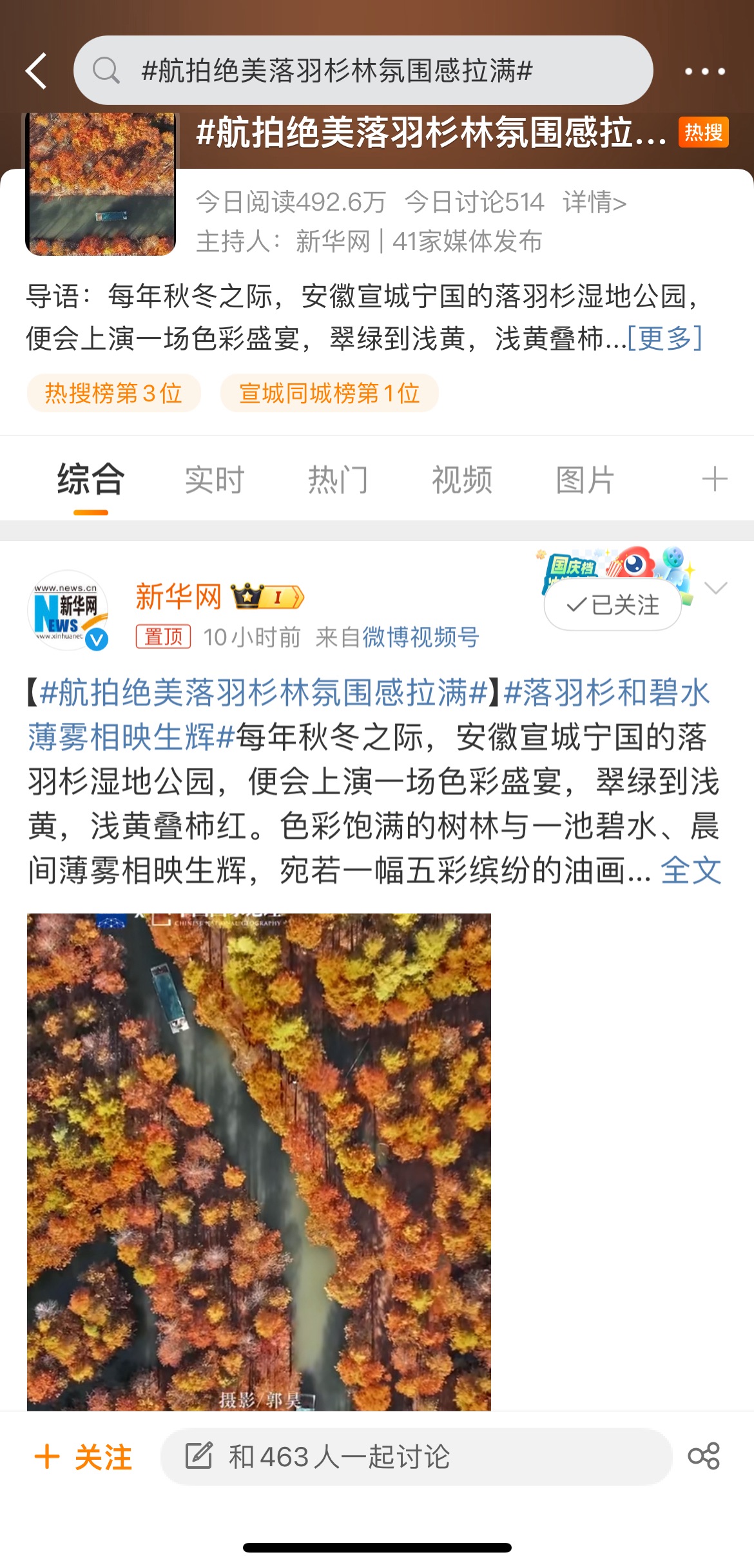Add a tab with the plus icon

tap(714, 480)
